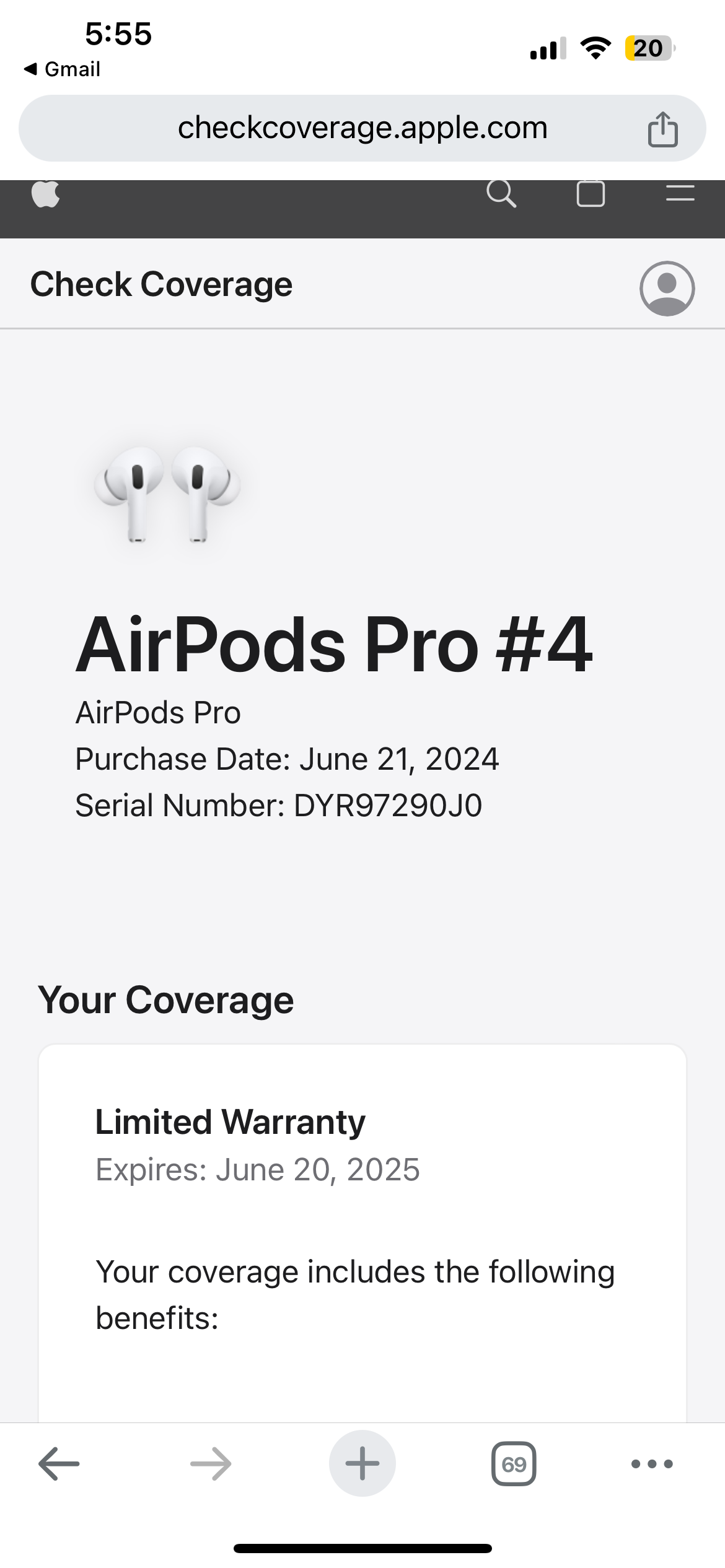
Task: View the 69 open tabs
Action: 514,1464
